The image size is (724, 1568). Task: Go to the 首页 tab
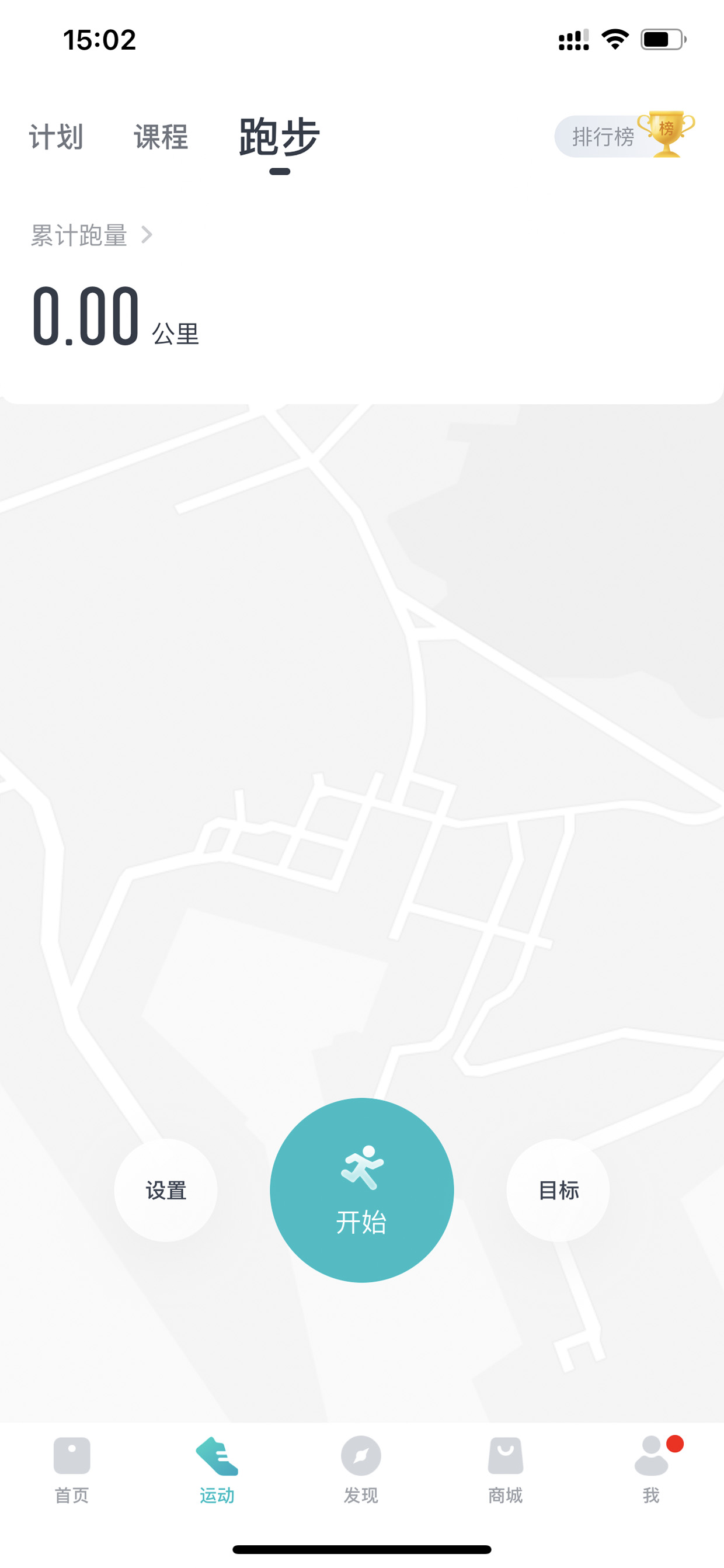point(72,1469)
